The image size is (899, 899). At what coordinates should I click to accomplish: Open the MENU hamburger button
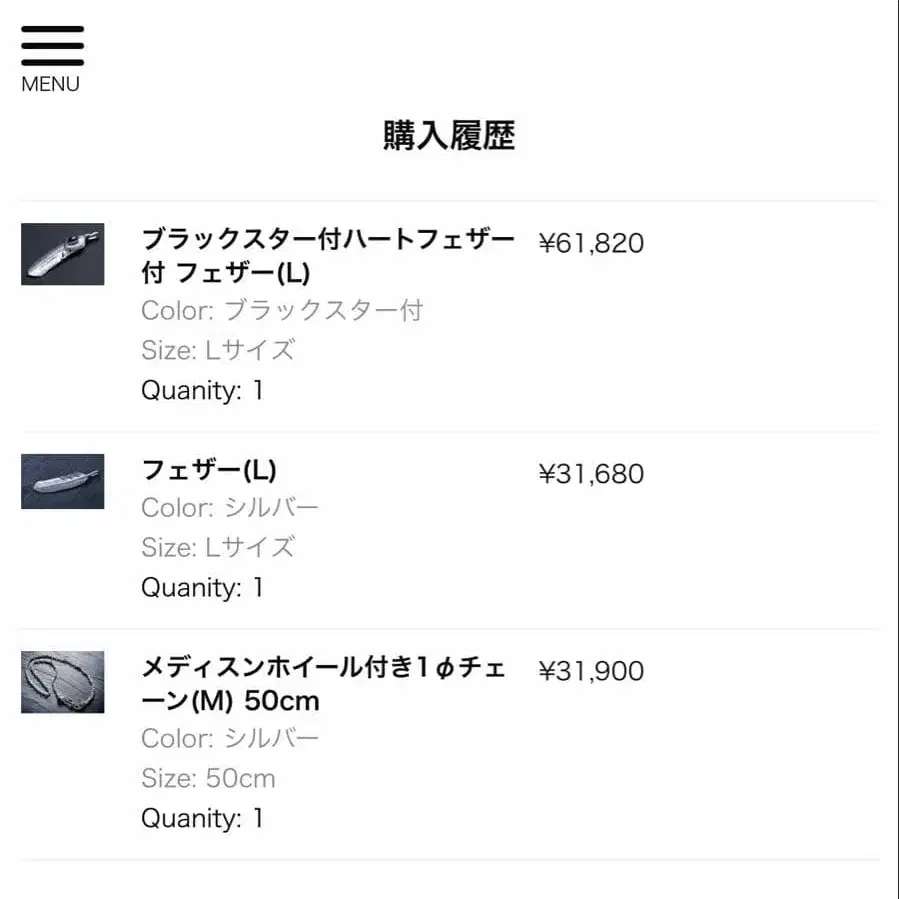click(51, 58)
